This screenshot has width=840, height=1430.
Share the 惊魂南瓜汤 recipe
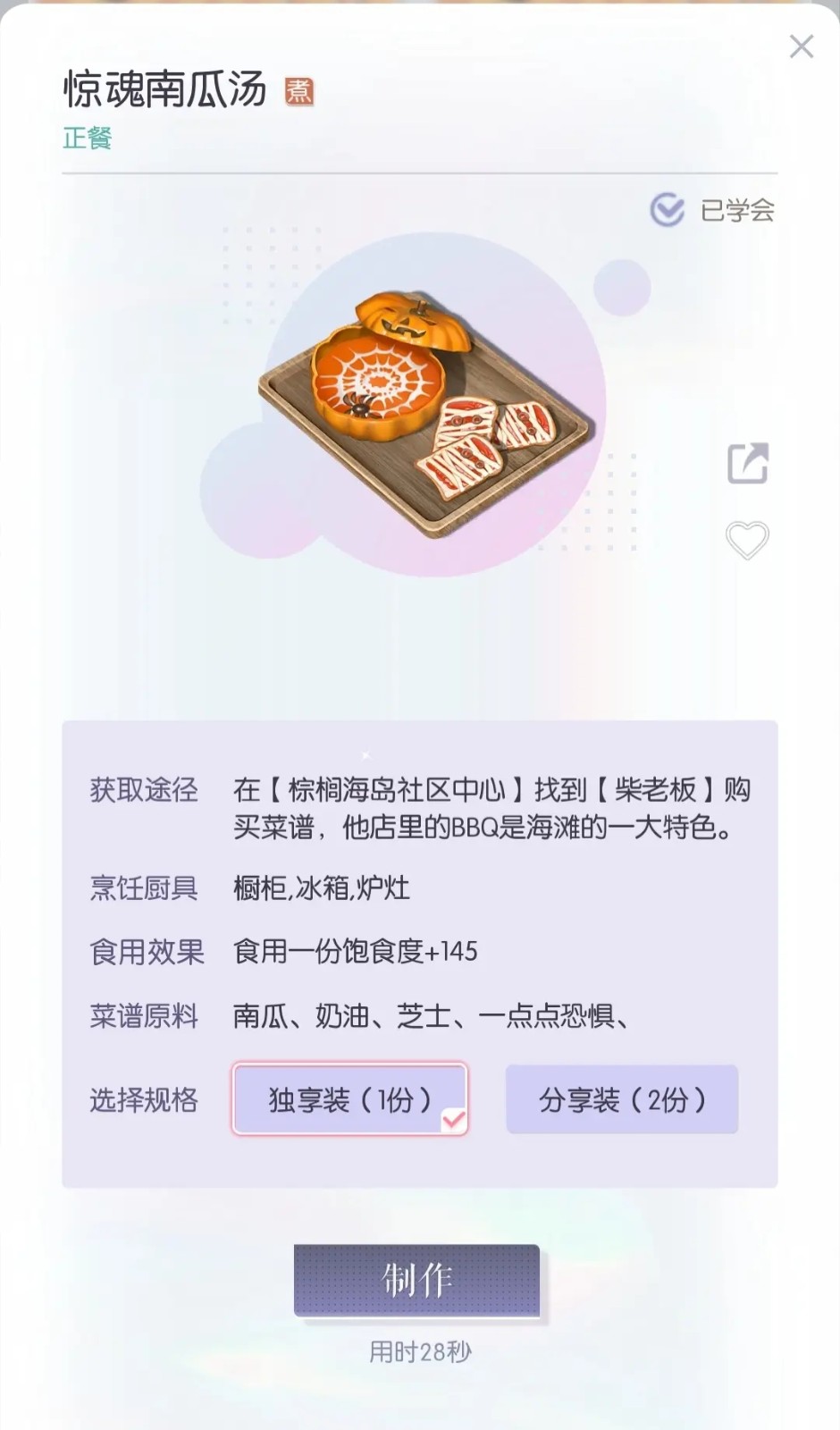point(747,463)
